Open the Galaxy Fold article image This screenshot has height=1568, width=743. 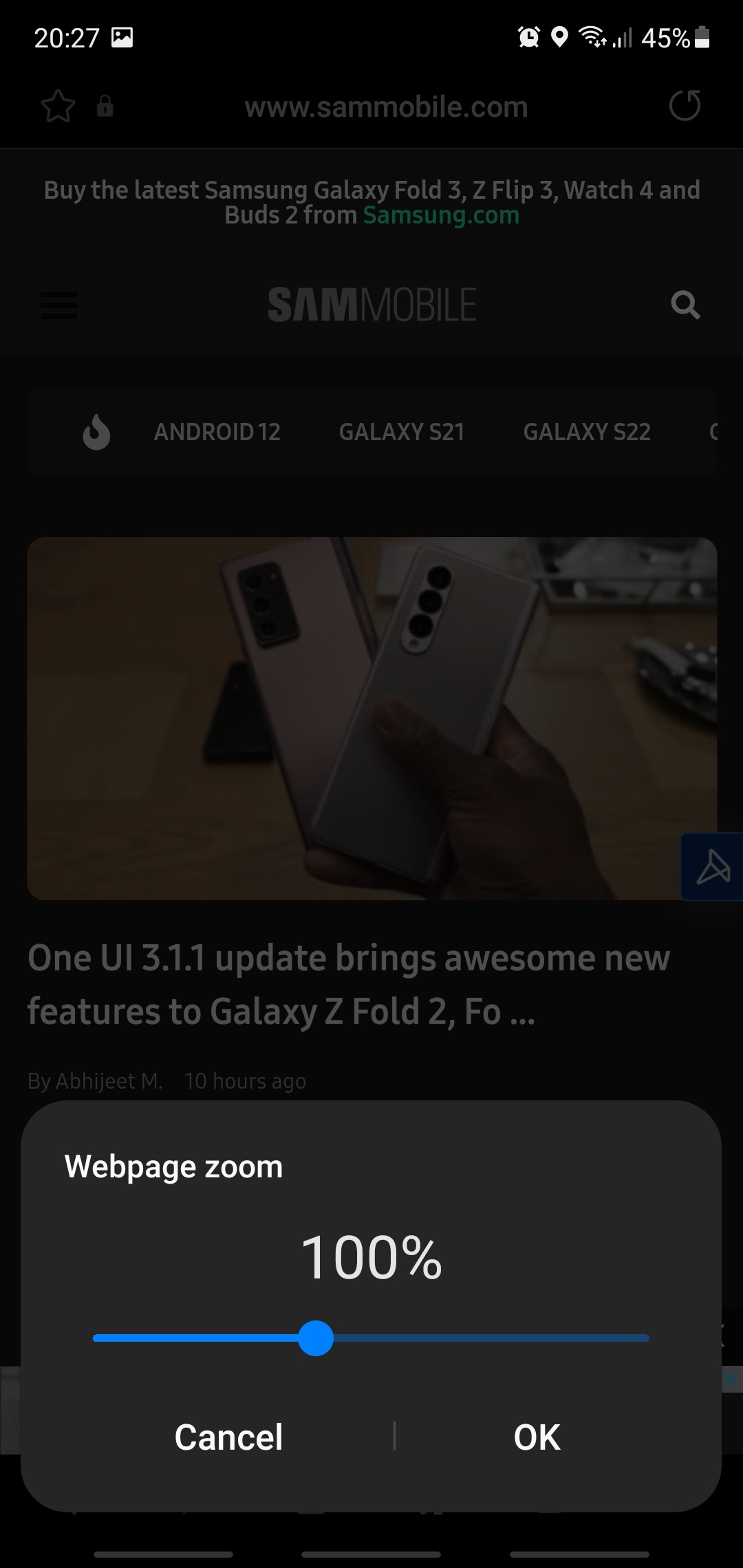[372, 718]
